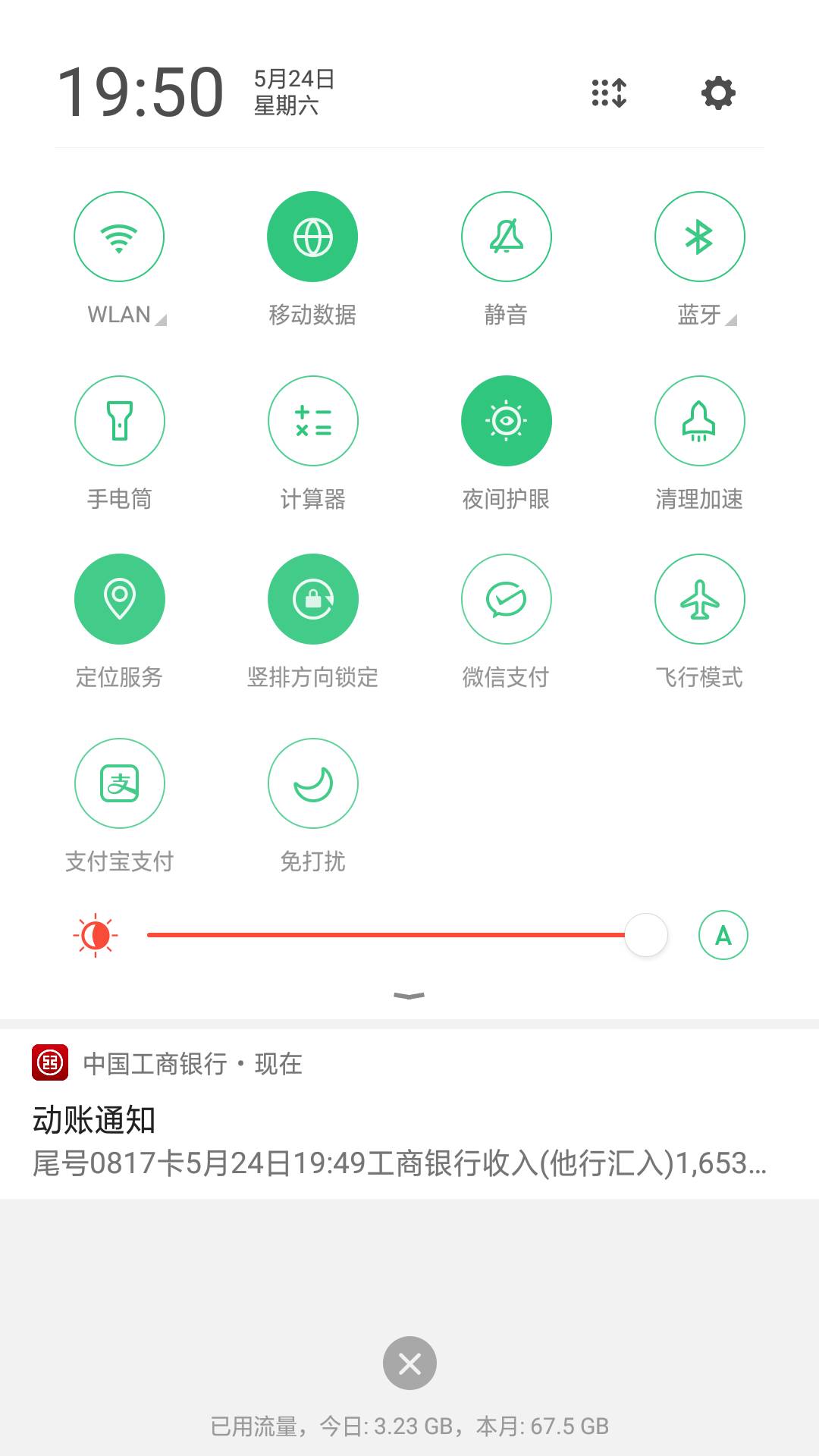Clear all notifications with X button

[x=409, y=1363]
